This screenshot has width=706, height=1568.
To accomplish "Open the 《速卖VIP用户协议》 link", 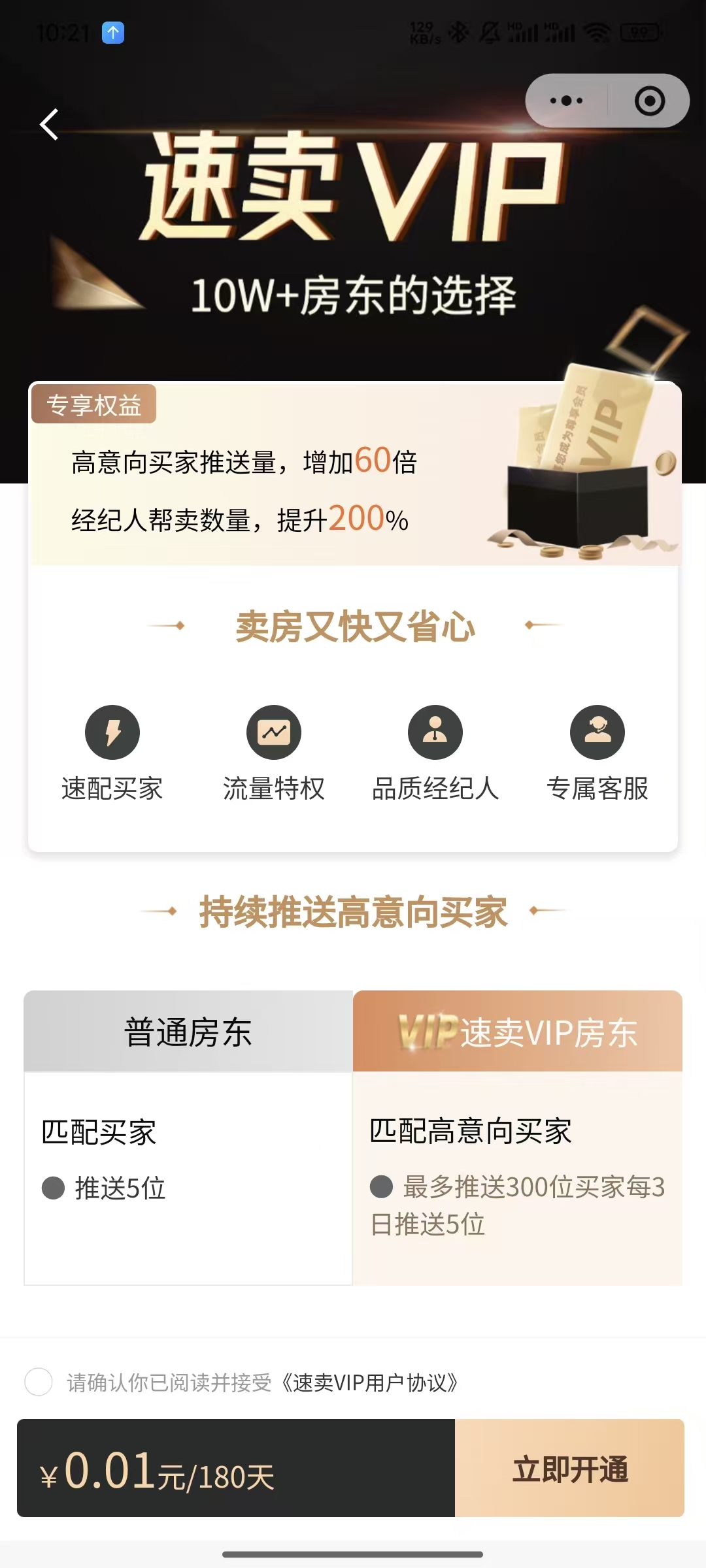I will coord(371,1382).
